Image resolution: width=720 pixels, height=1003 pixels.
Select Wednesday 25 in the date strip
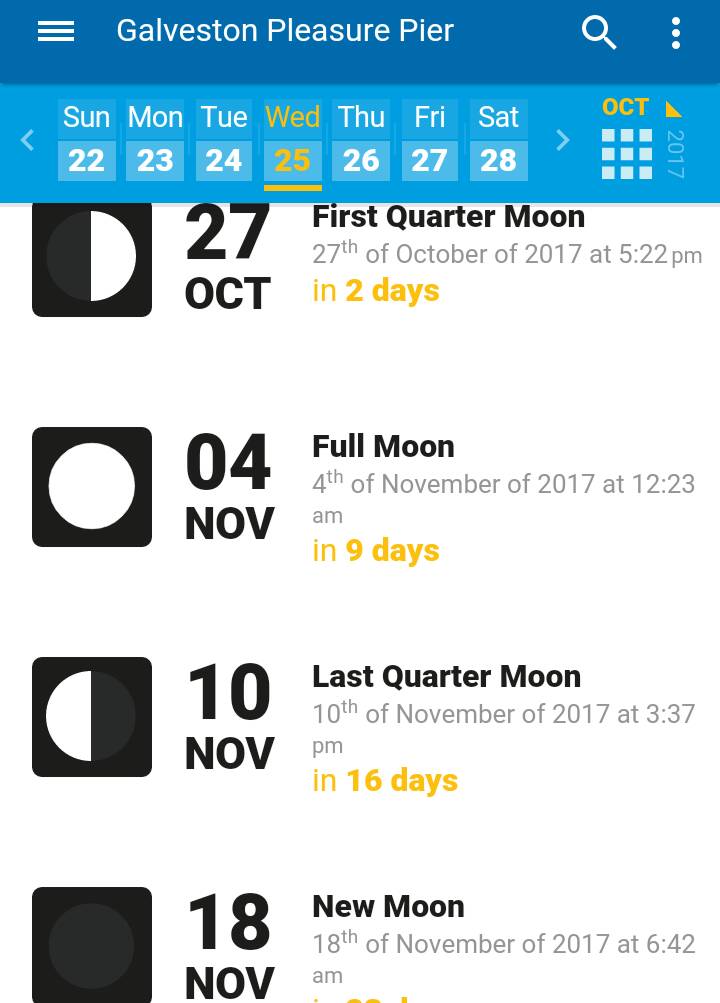[x=293, y=141]
